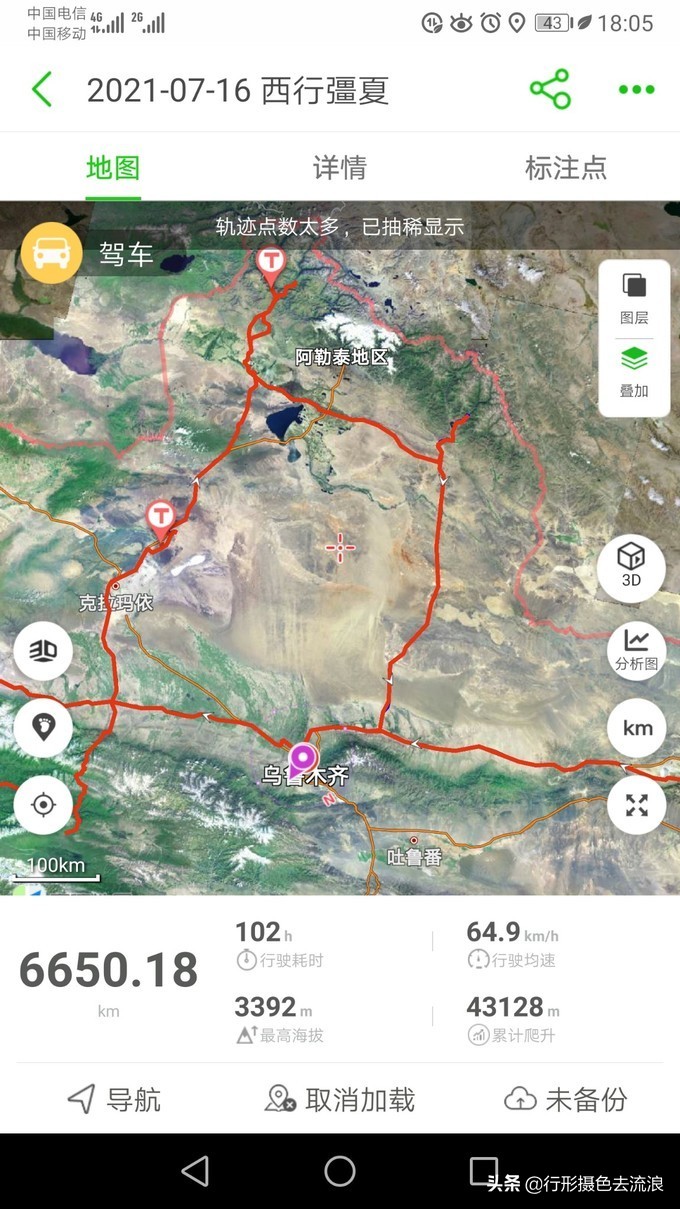The image size is (680, 1209).
Task: Tap the system home button
Action: coord(340,1171)
